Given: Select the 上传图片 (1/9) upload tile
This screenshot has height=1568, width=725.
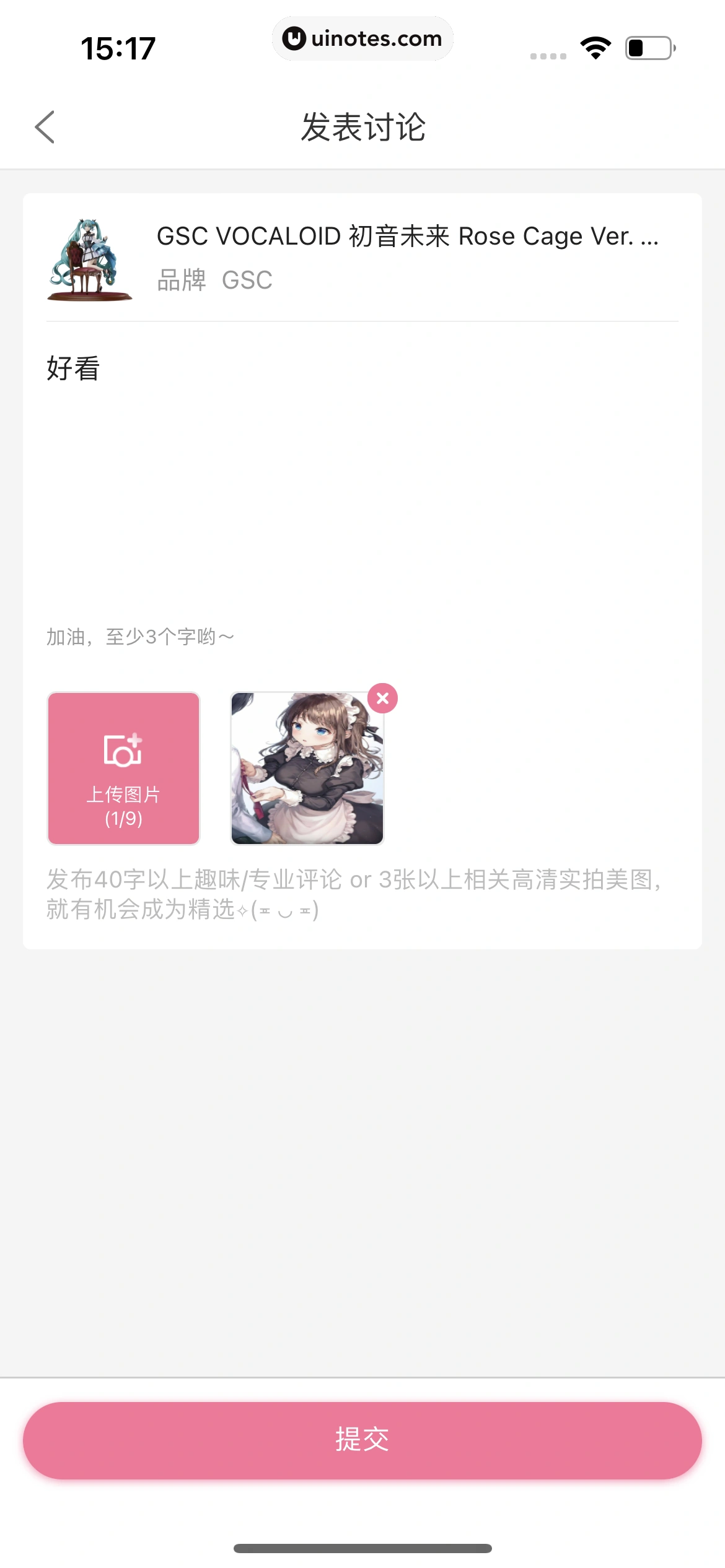Looking at the screenshot, I should click(123, 768).
